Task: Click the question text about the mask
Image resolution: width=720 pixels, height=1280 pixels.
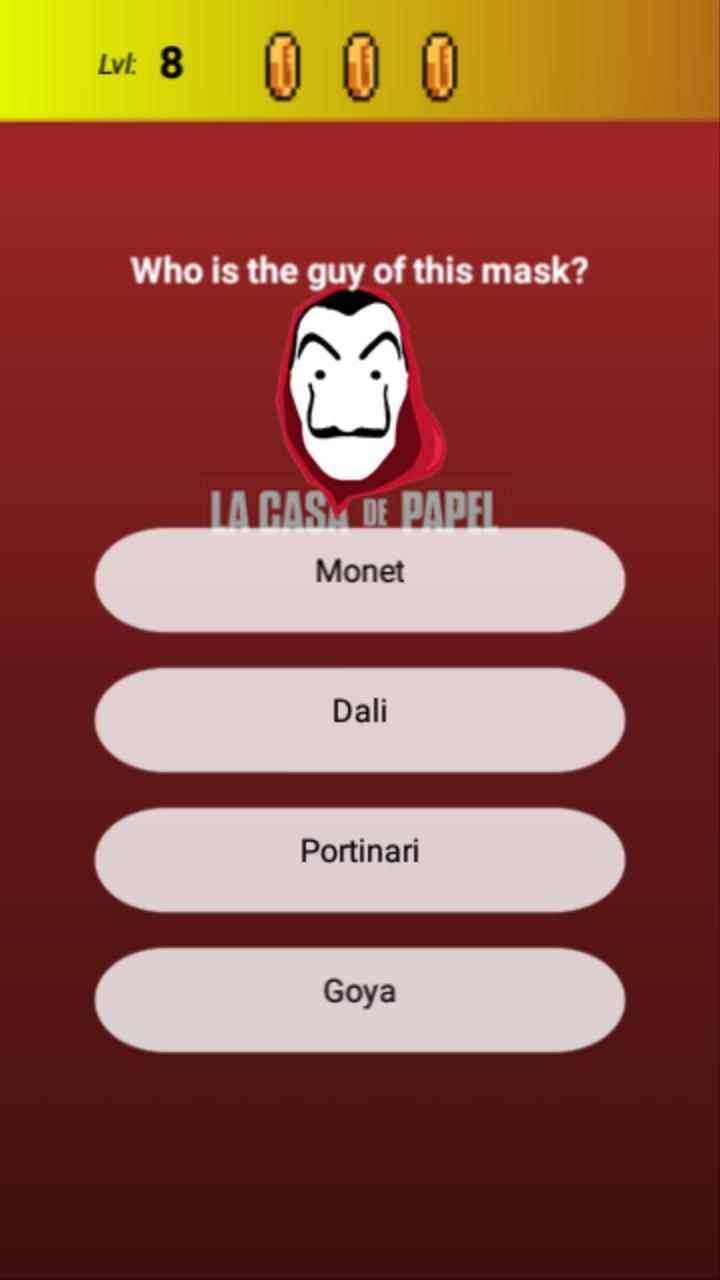Action: (x=360, y=269)
